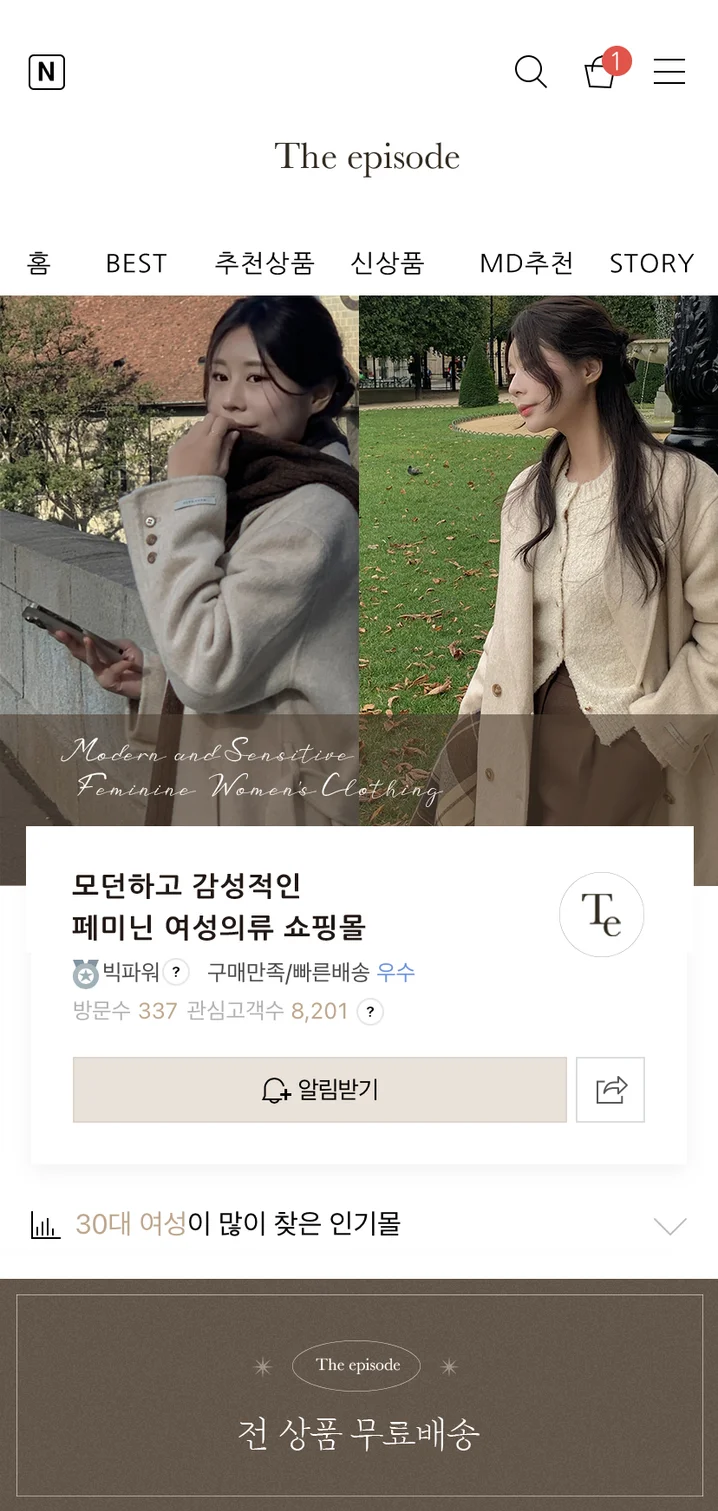The width and height of the screenshot is (718, 1511).
Task: Switch to the 홈 tab
Action: tap(38, 263)
